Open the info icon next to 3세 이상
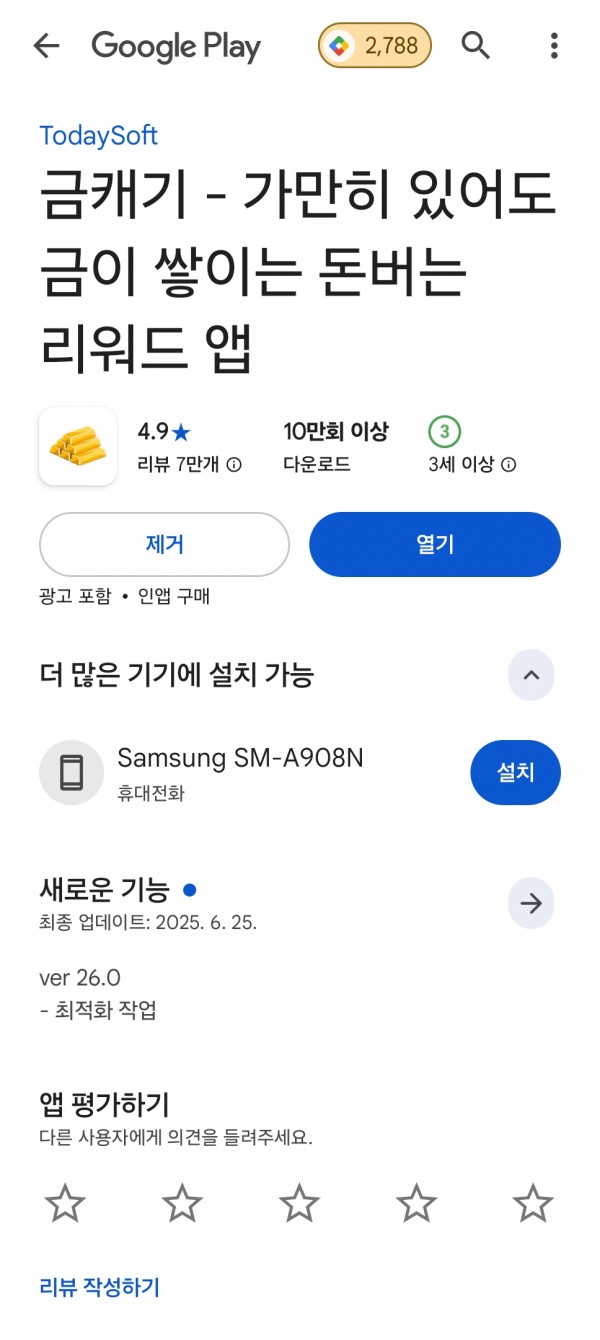Image resolution: width=600 pixels, height=1340 pixels. tap(508, 465)
